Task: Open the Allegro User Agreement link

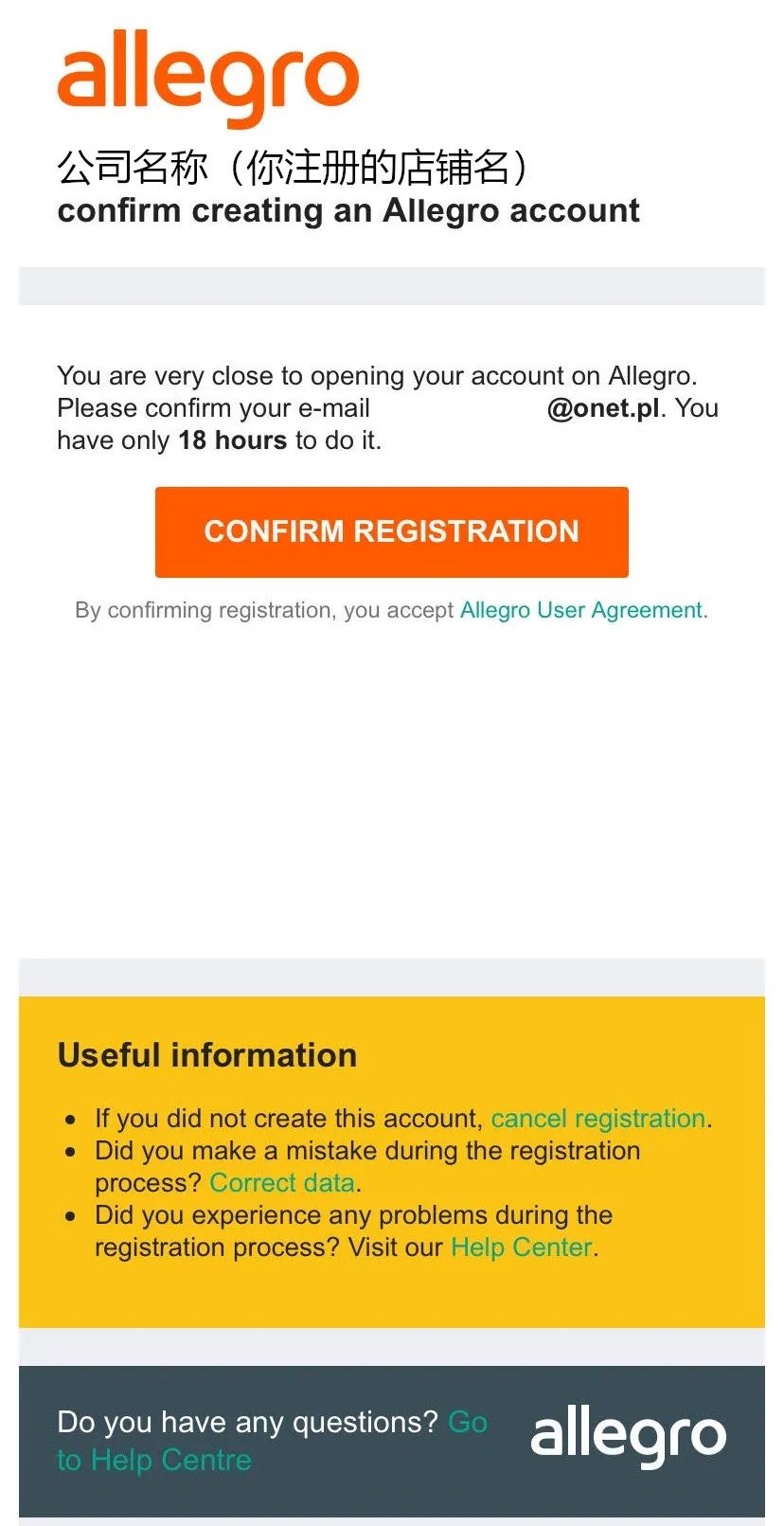Action: click(580, 610)
